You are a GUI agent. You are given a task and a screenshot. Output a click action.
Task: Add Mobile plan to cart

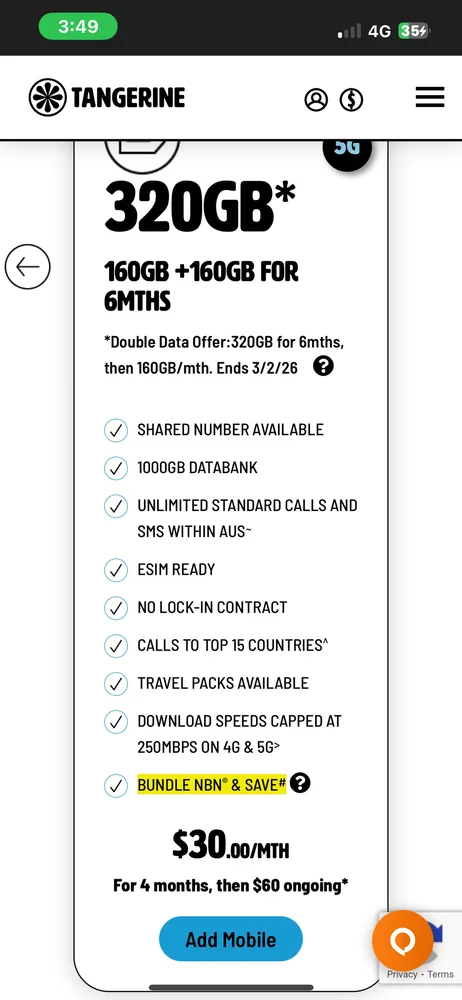tap(230, 939)
